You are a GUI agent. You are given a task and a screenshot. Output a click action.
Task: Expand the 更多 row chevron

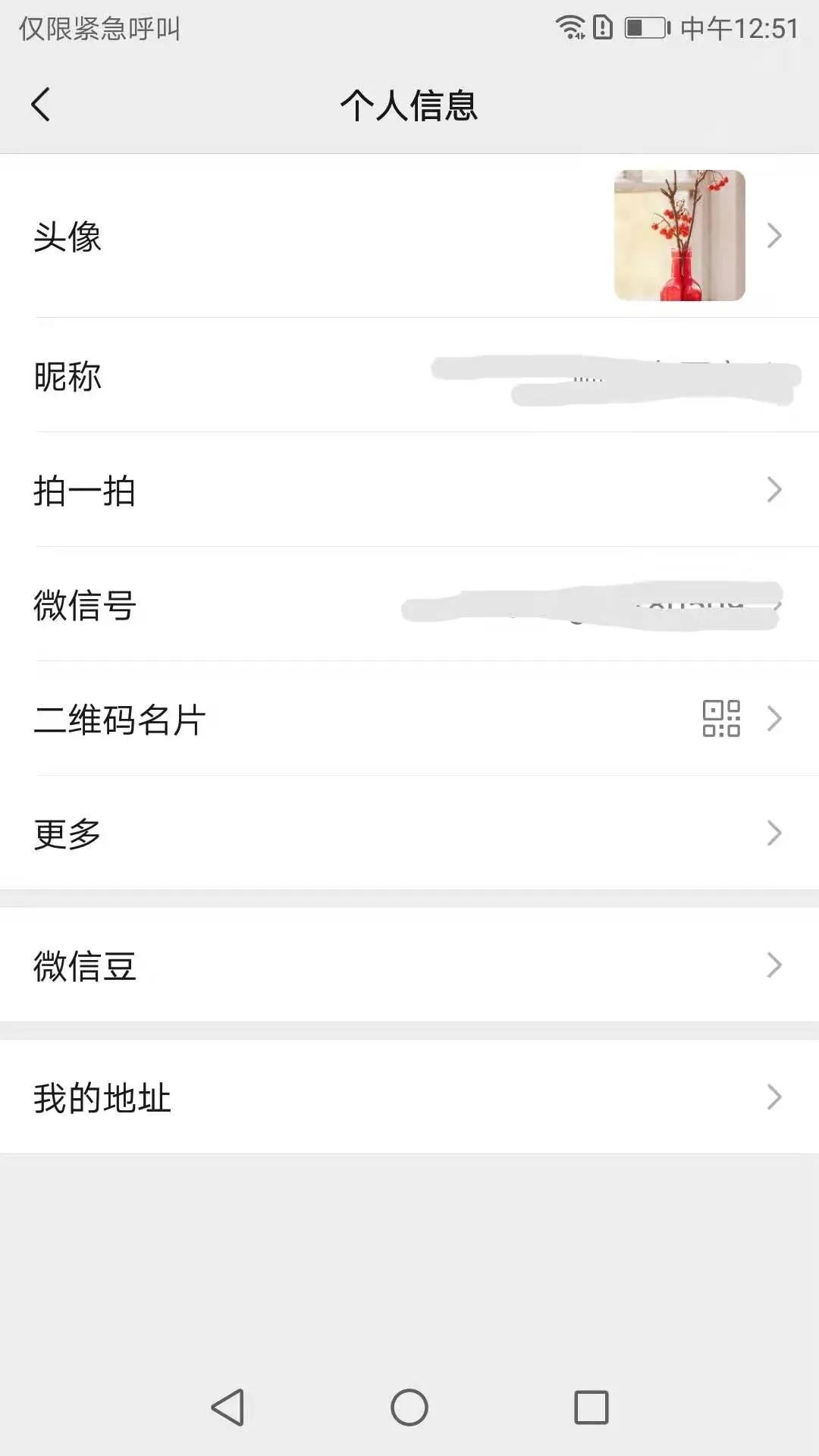click(x=775, y=833)
